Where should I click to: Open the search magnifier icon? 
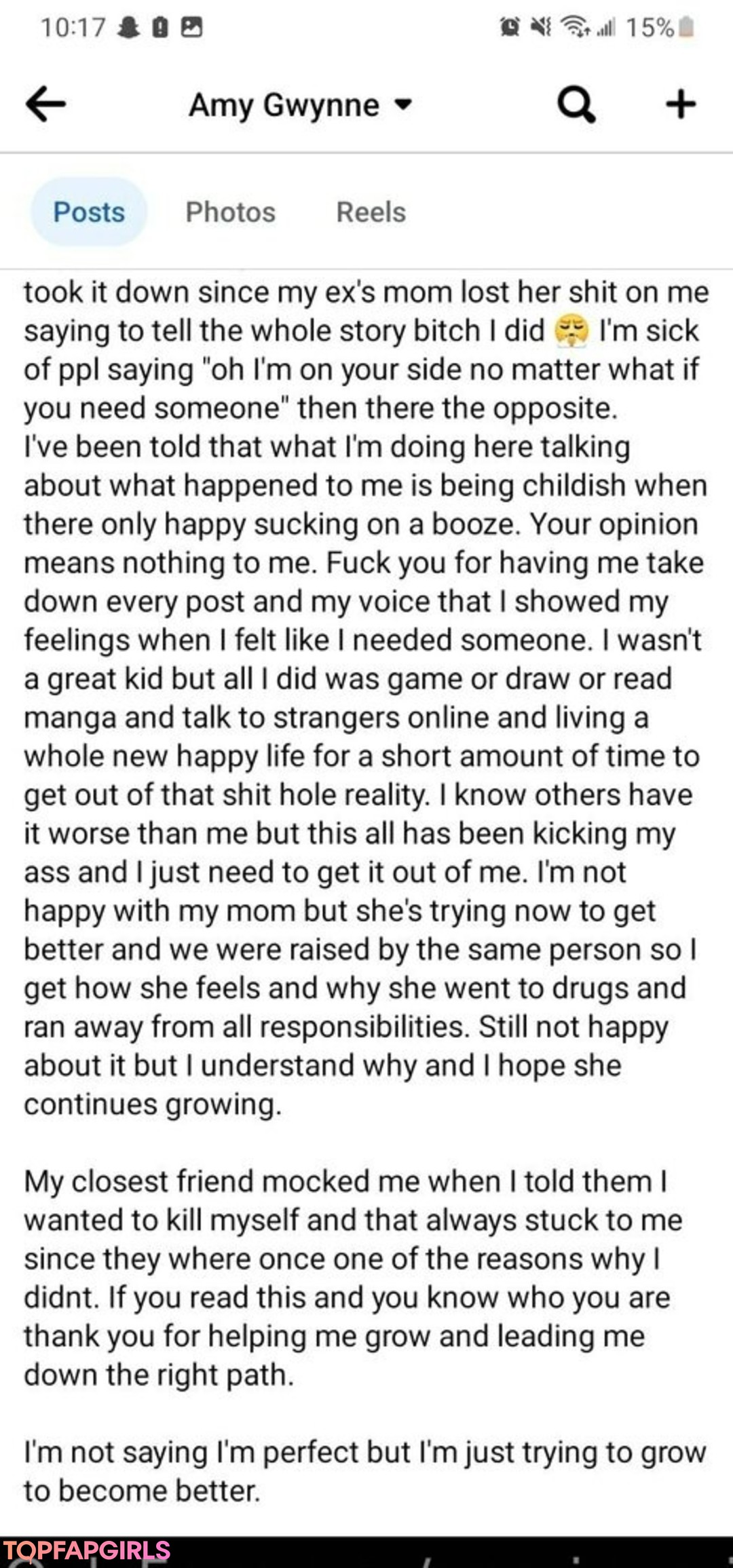[x=577, y=105]
